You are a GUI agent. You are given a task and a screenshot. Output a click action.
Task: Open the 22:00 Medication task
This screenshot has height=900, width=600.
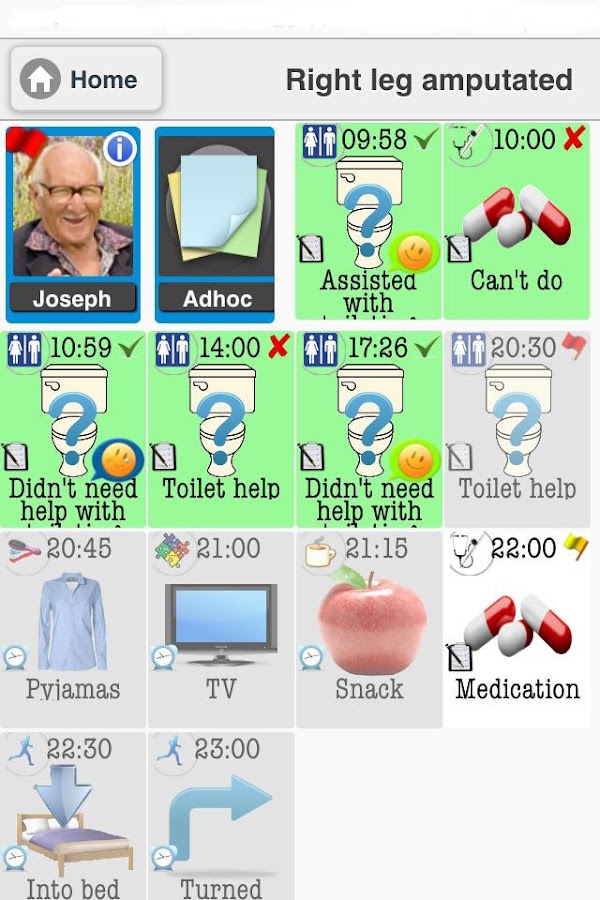click(516, 628)
